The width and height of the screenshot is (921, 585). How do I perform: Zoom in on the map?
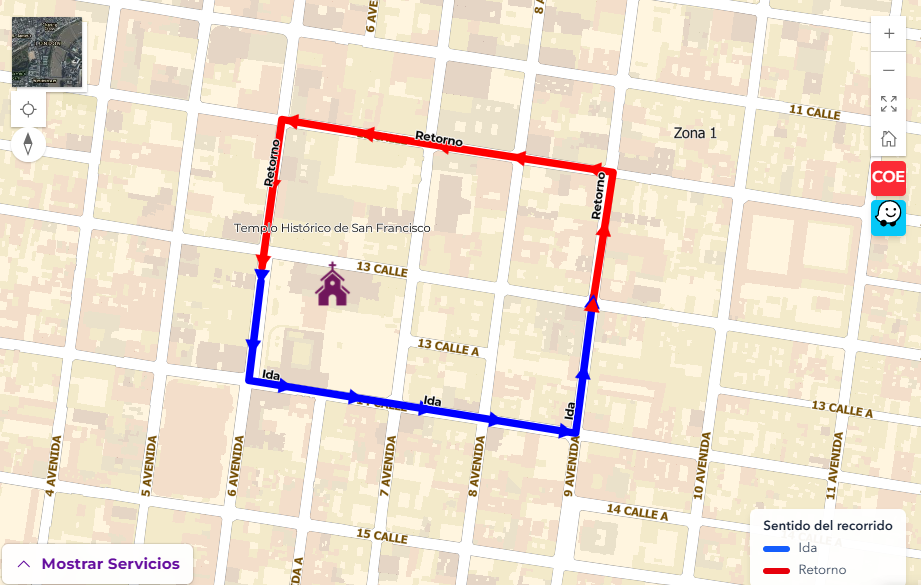888,33
